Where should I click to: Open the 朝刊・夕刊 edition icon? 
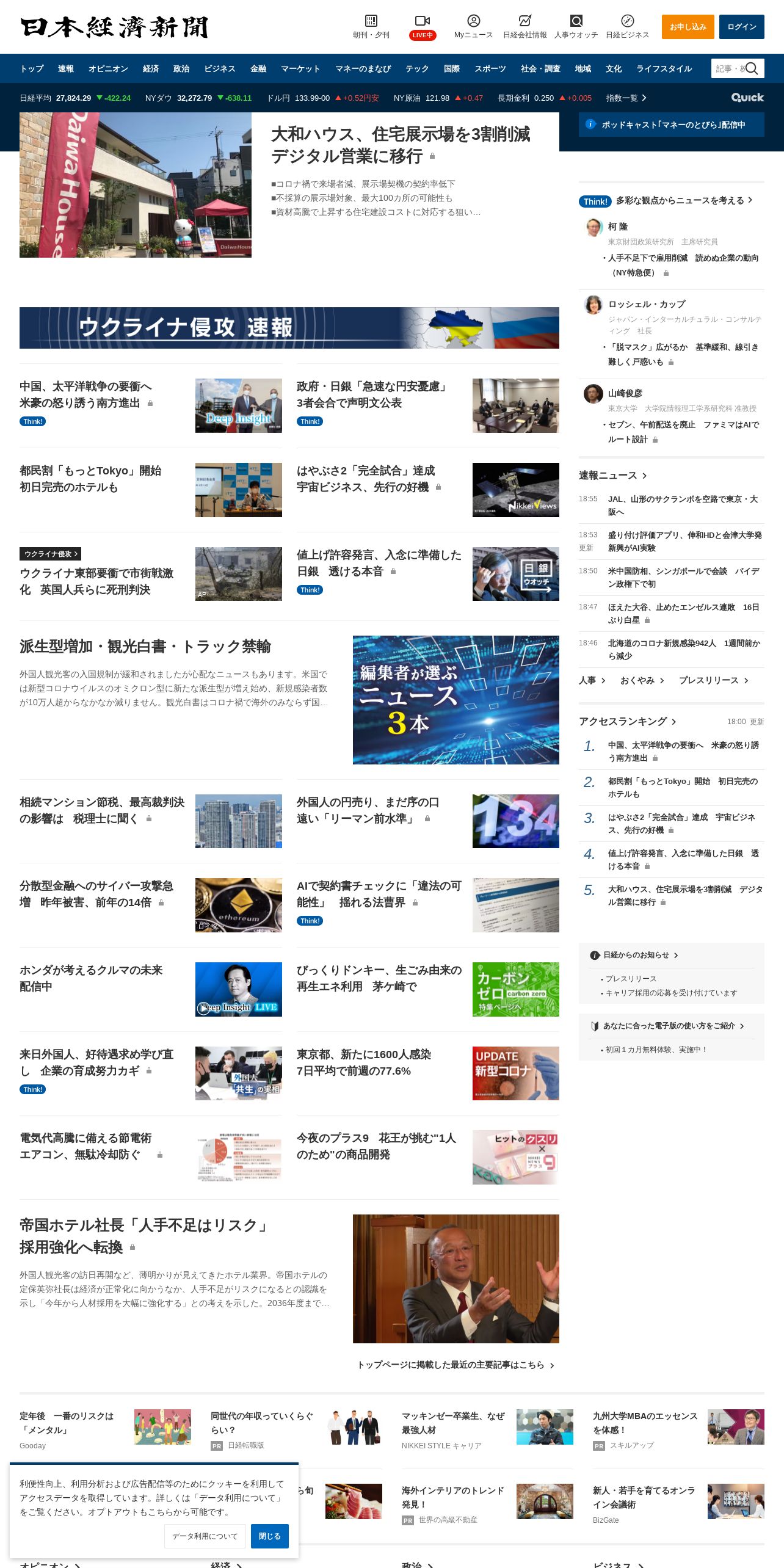pyautogui.click(x=371, y=27)
